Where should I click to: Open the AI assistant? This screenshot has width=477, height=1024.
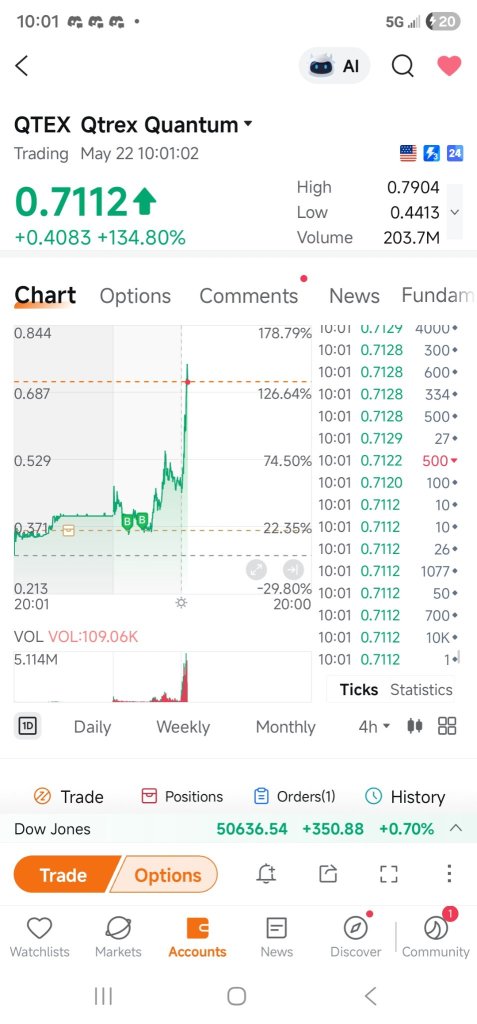335,66
